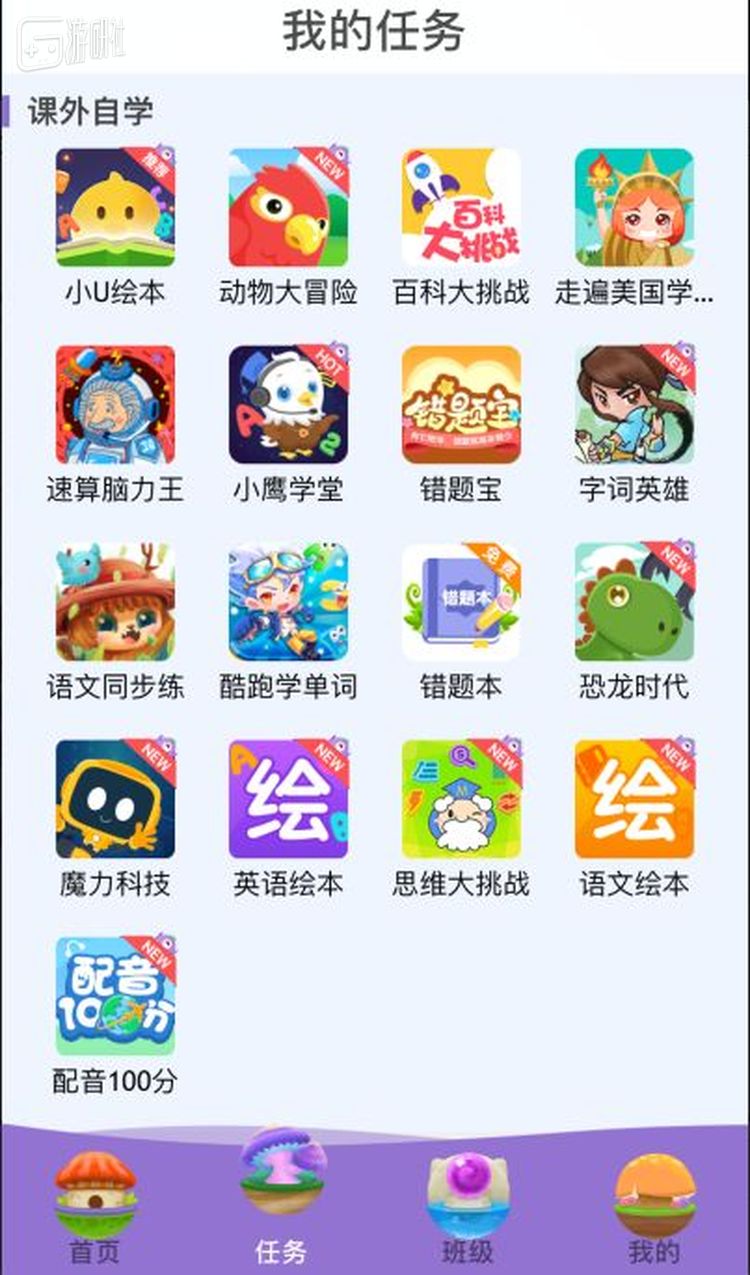Image resolution: width=750 pixels, height=1275 pixels.
Task: Open 语文同步练
Action: tap(115, 601)
